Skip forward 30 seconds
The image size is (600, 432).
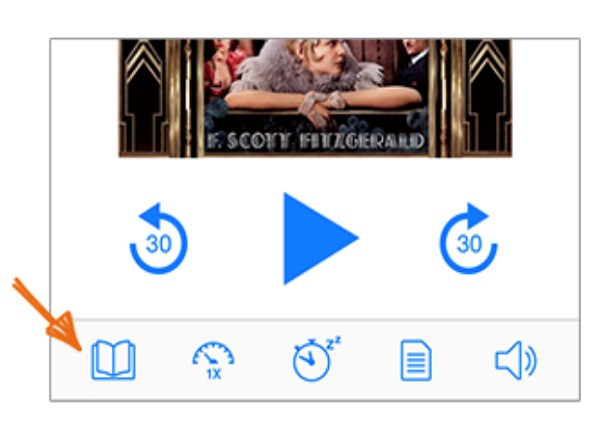tap(468, 240)
